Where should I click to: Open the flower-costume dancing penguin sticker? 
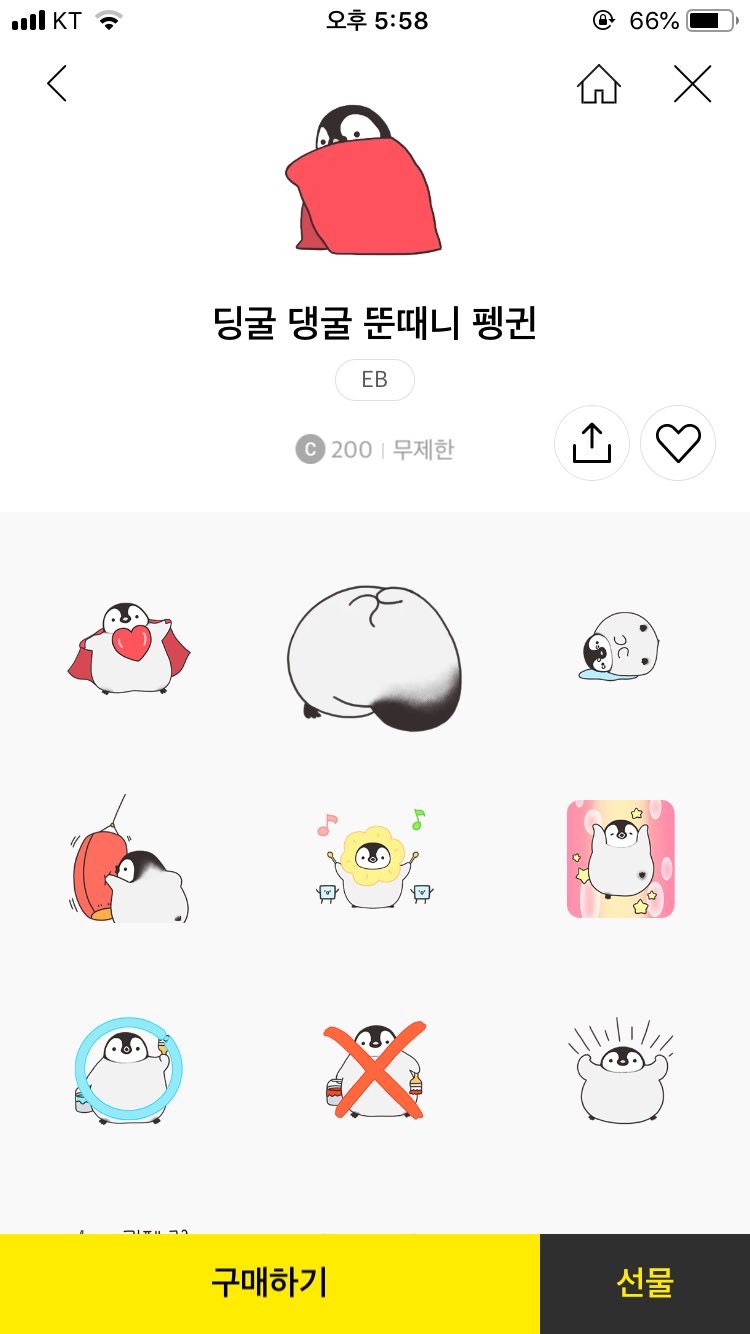(374, 860)
